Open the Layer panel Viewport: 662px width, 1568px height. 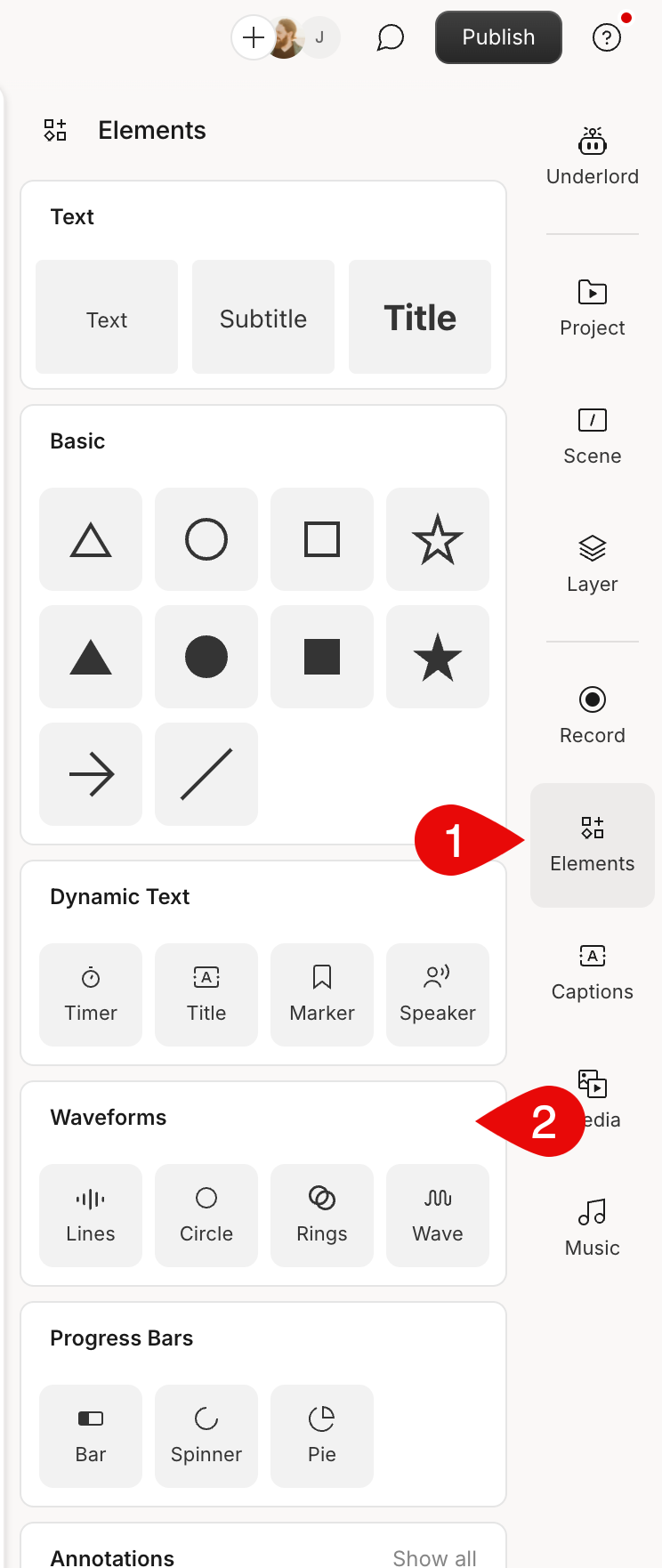coord(592,564)
